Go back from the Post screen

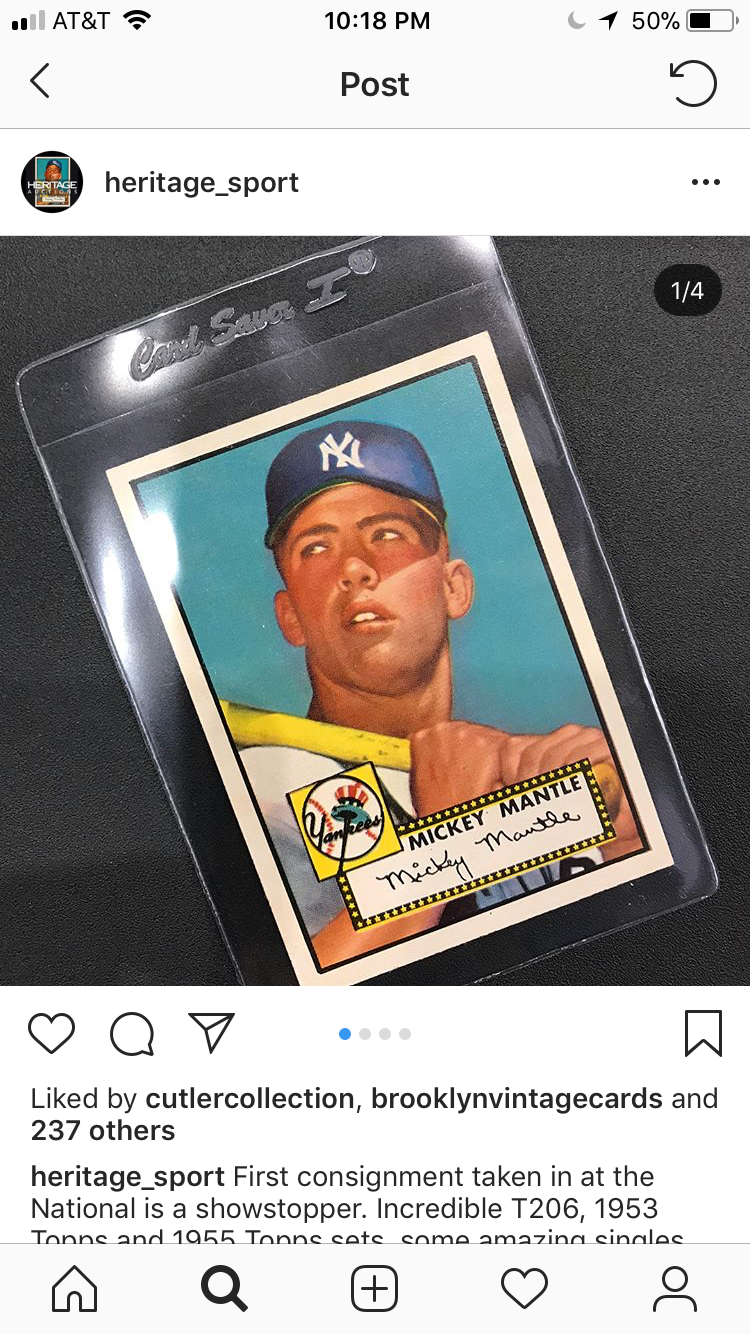[x=40, y=82]
